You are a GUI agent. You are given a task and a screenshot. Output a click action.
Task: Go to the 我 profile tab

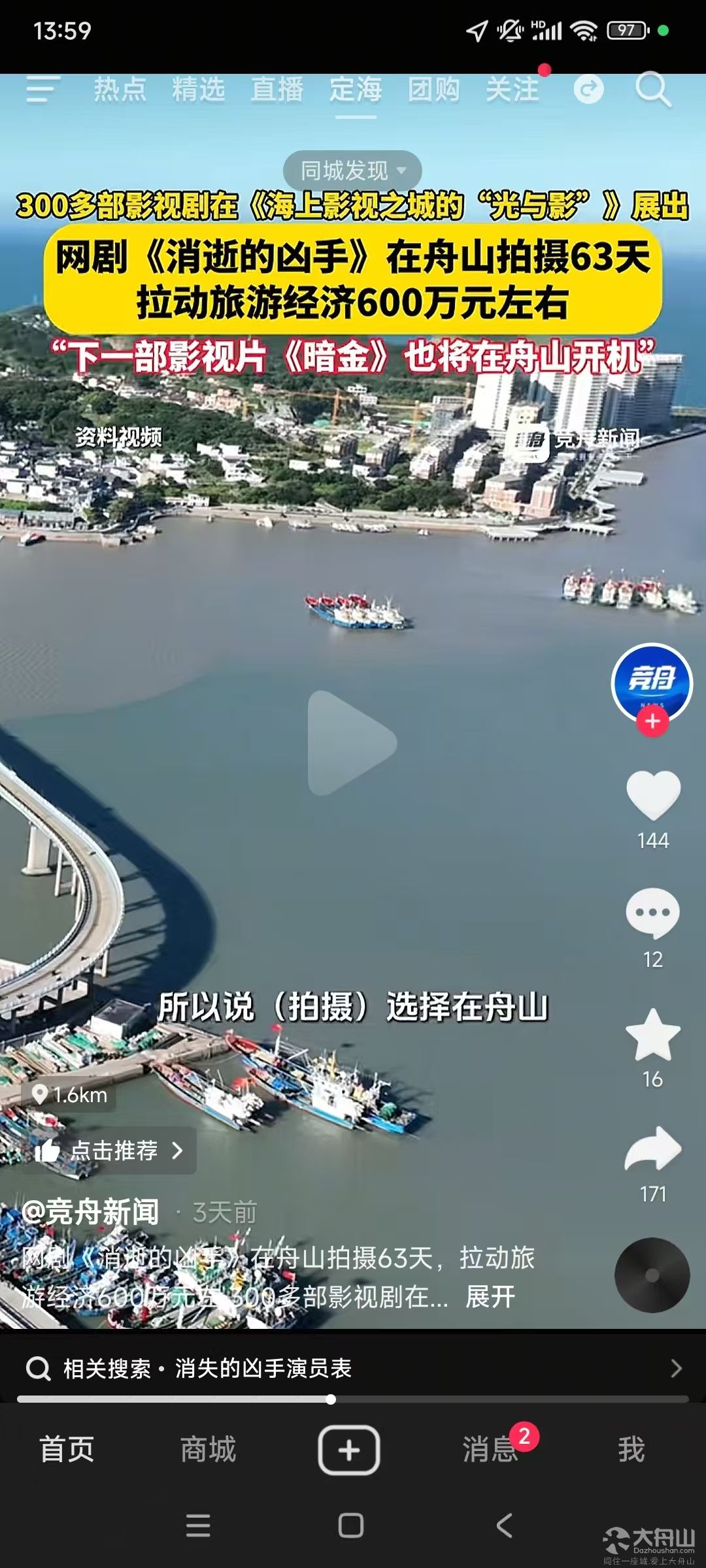[x=631, y=1449]
